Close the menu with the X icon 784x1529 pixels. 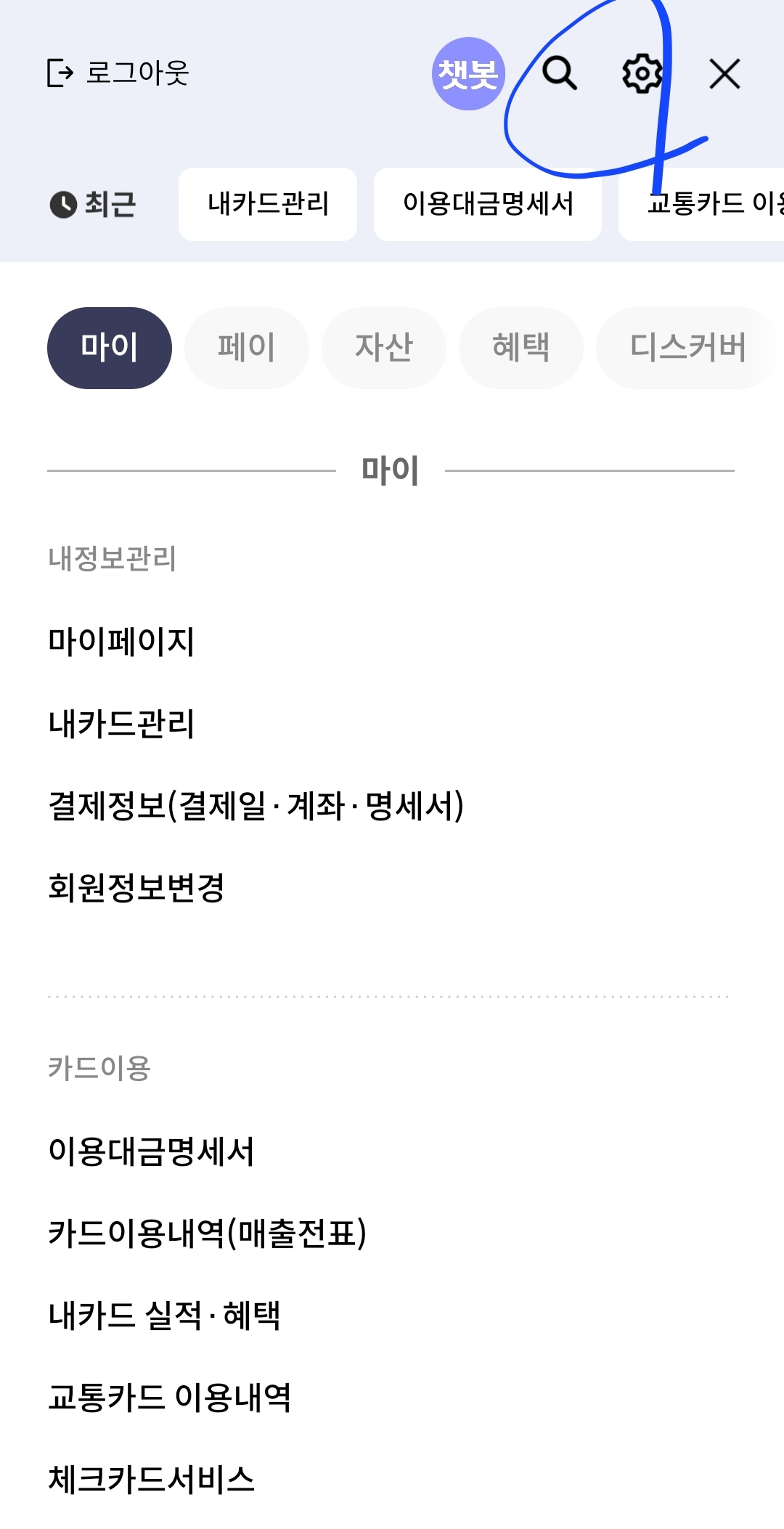724,73
